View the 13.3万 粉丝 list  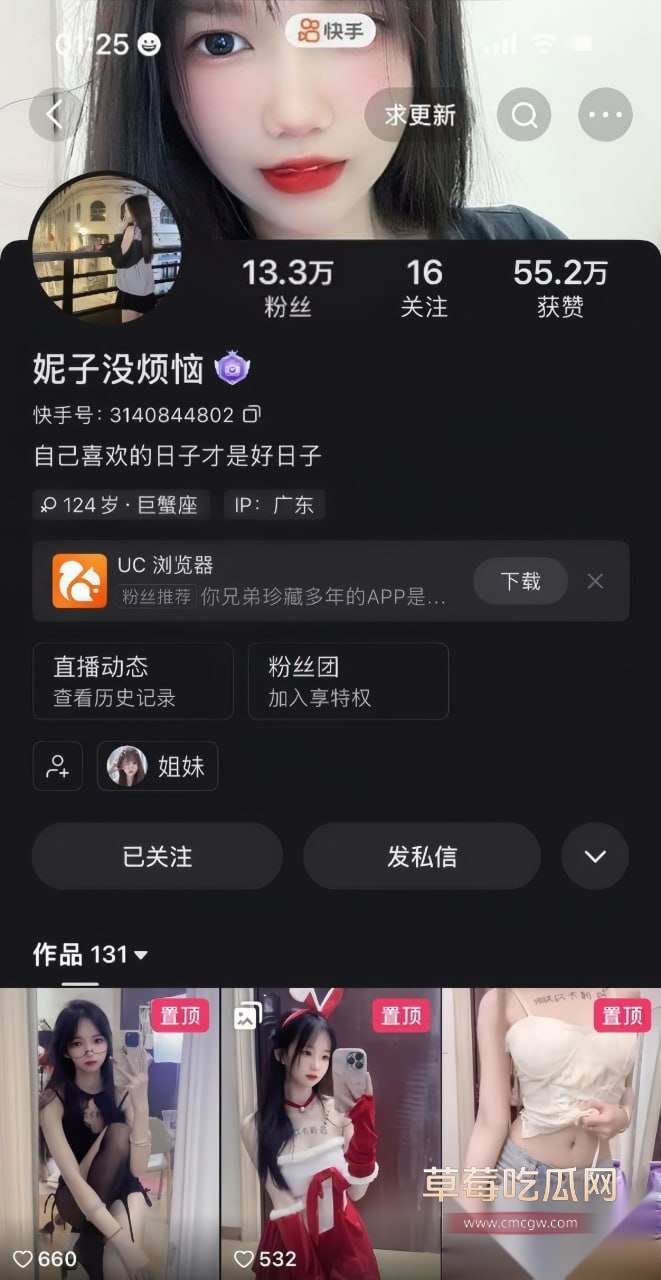(x=288, y=287)
